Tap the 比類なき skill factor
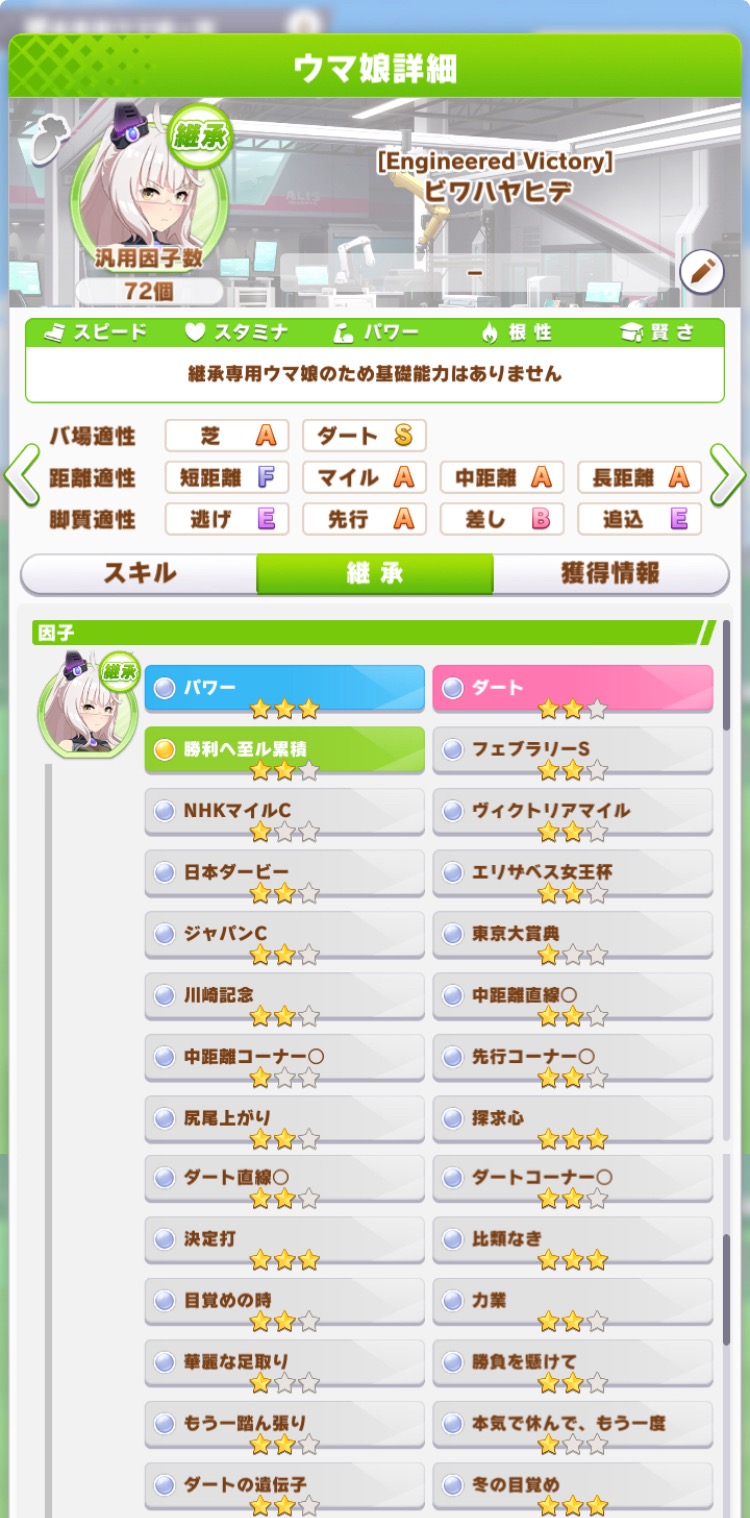This screenshot has height=1518, width=750. (572, 1240)
